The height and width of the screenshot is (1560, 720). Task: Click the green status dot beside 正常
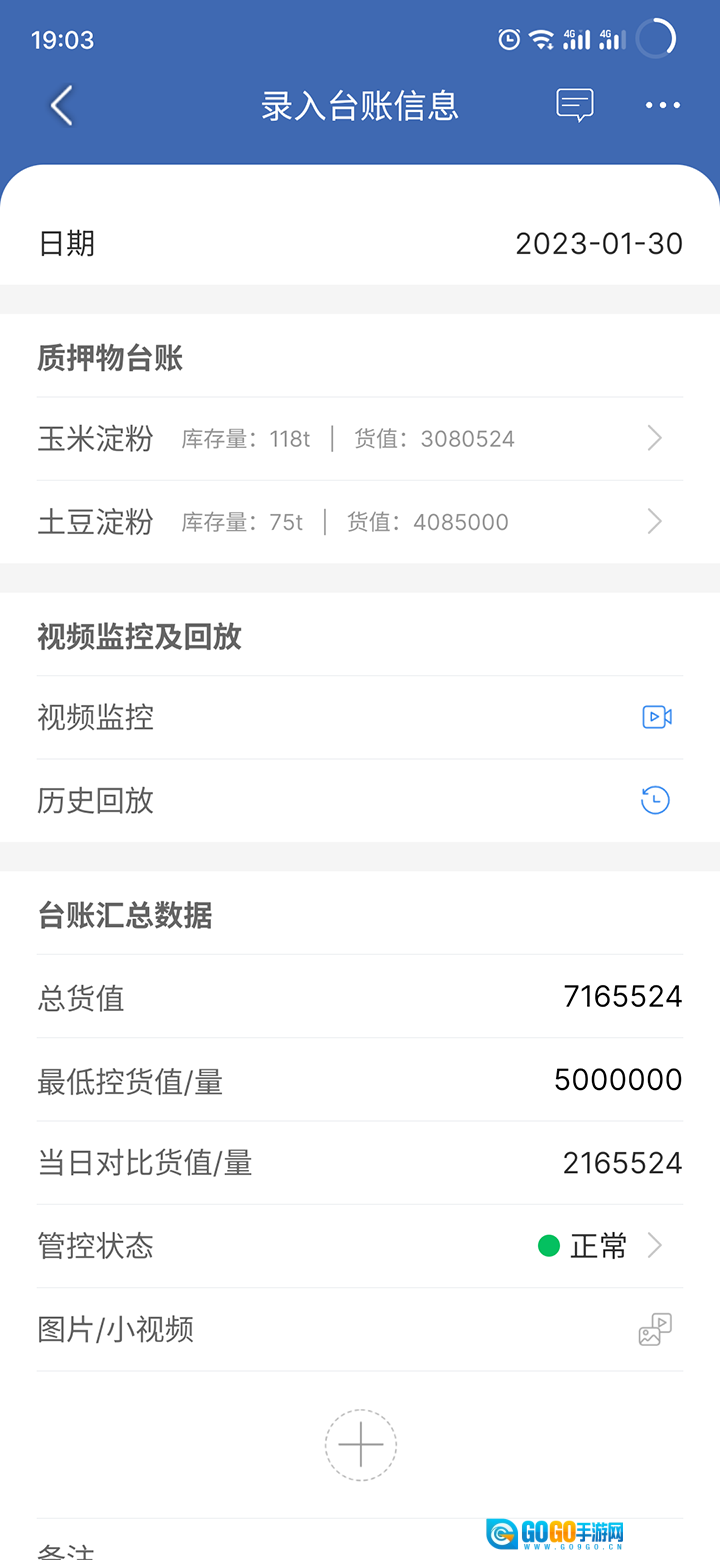[x=548, y=1246]
